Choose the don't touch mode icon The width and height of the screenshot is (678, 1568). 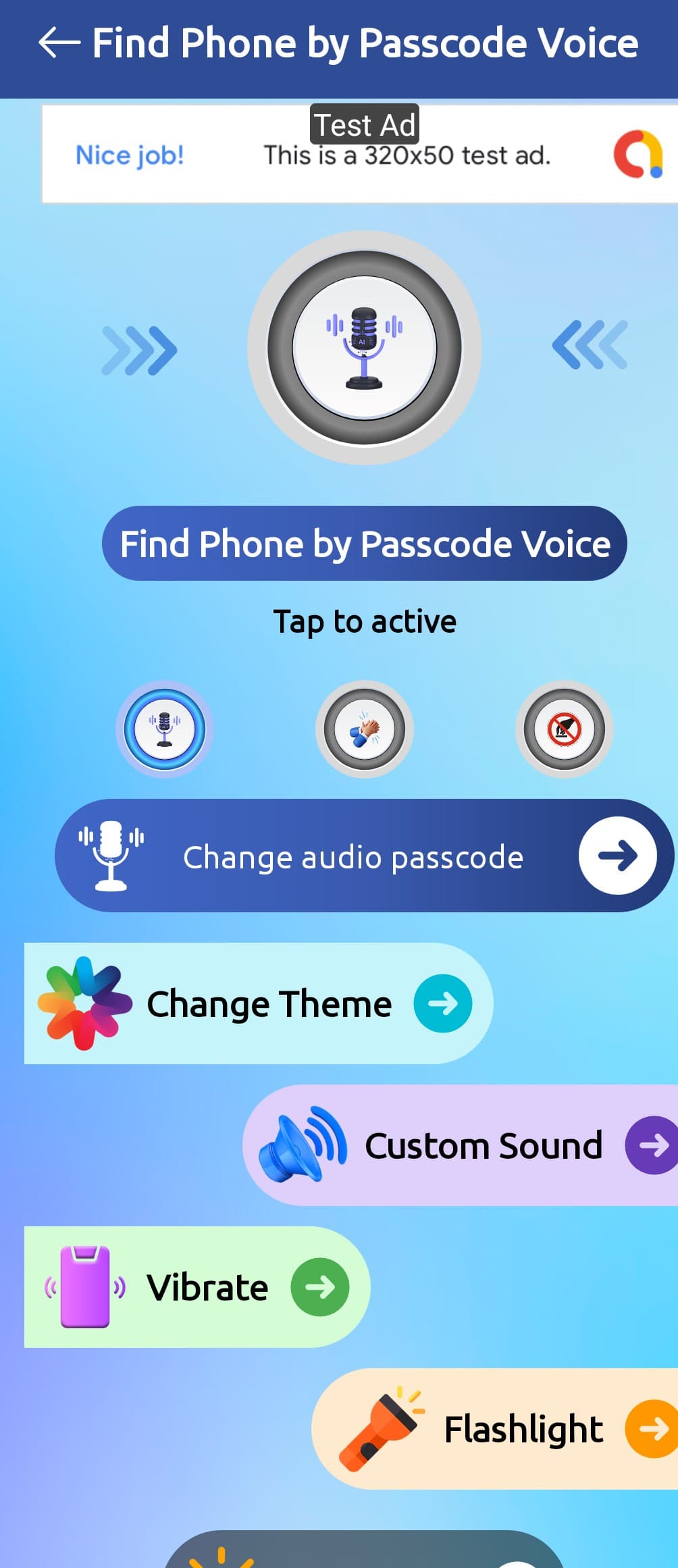pos(565,729)
